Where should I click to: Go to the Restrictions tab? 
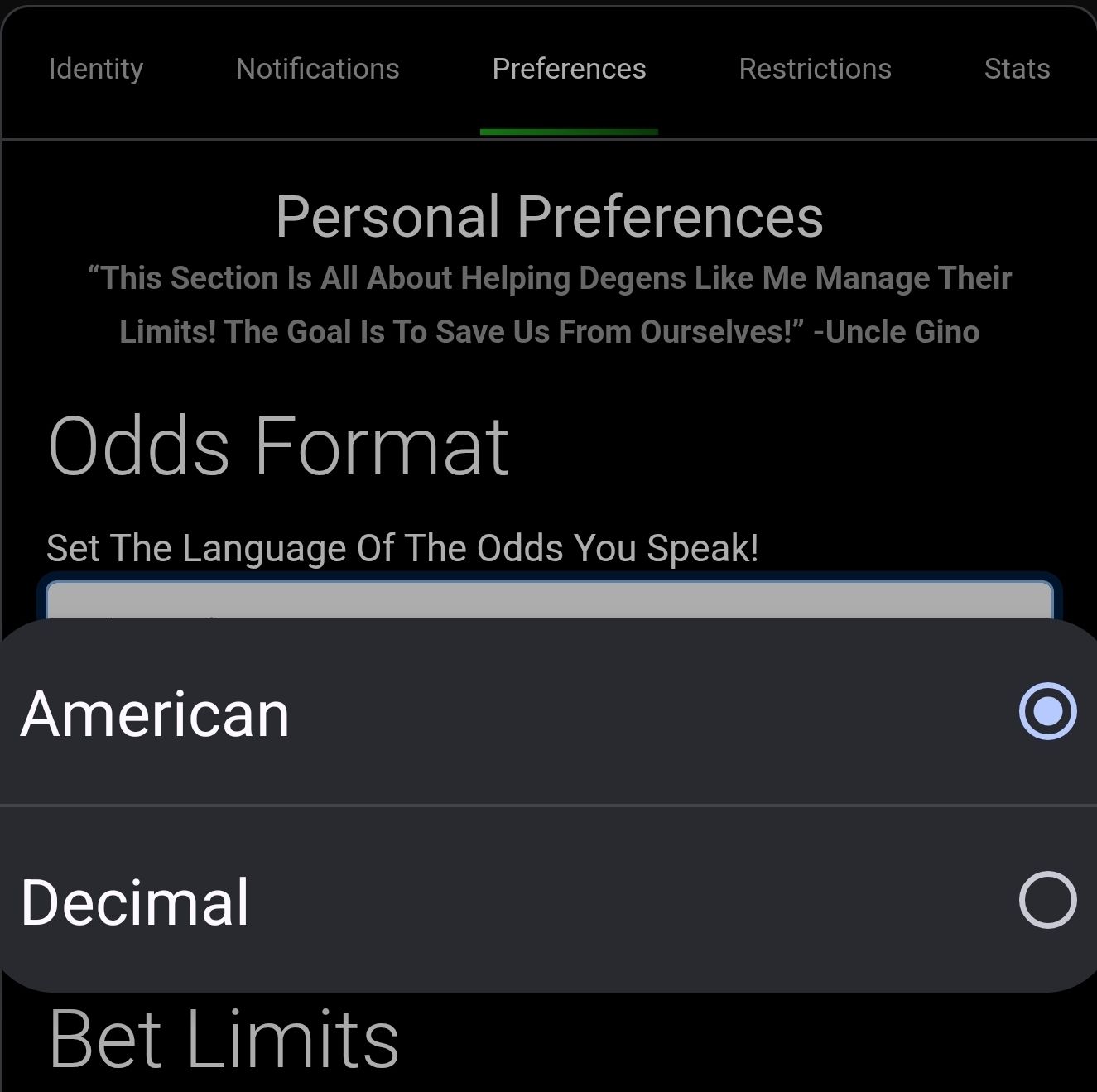click(815, 69)
